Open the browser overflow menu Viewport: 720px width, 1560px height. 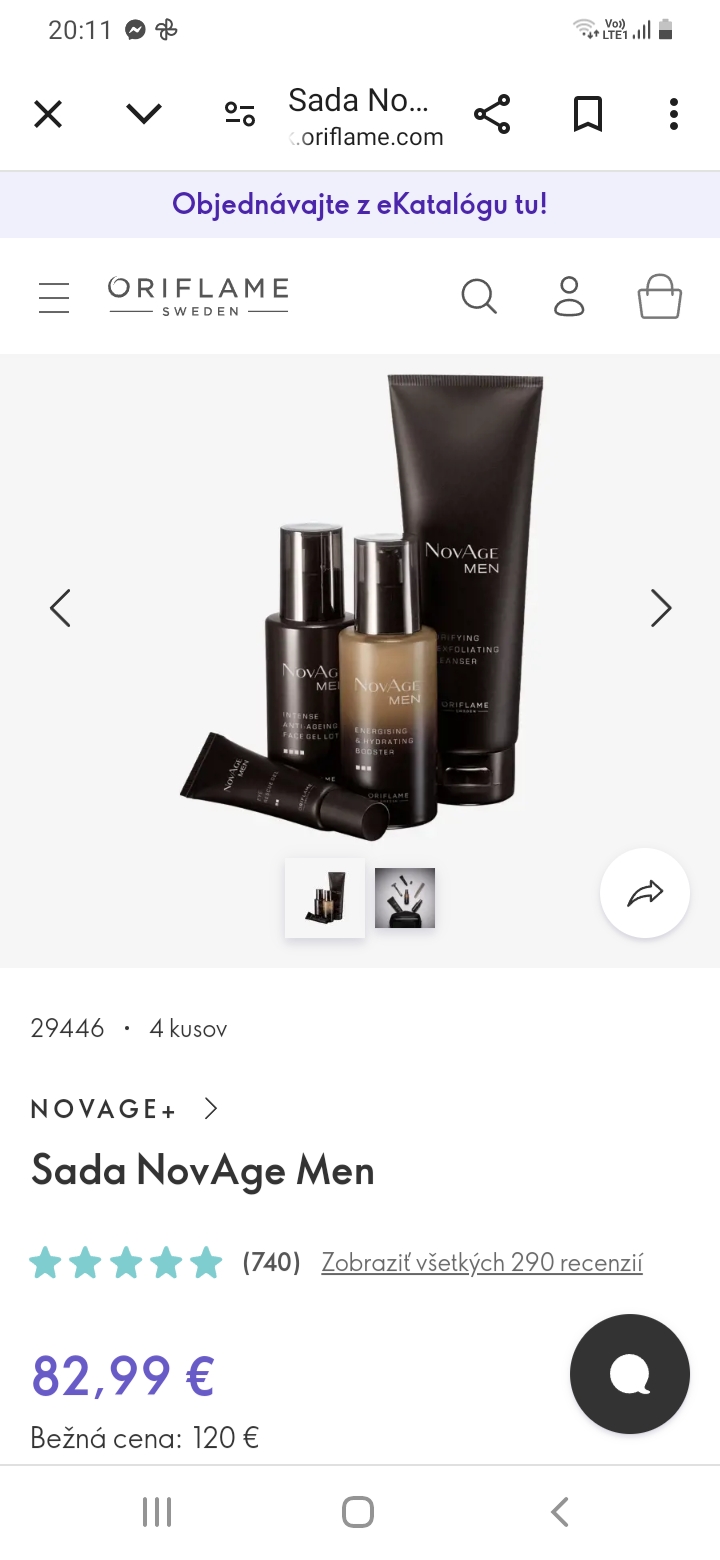pos(674,114)
